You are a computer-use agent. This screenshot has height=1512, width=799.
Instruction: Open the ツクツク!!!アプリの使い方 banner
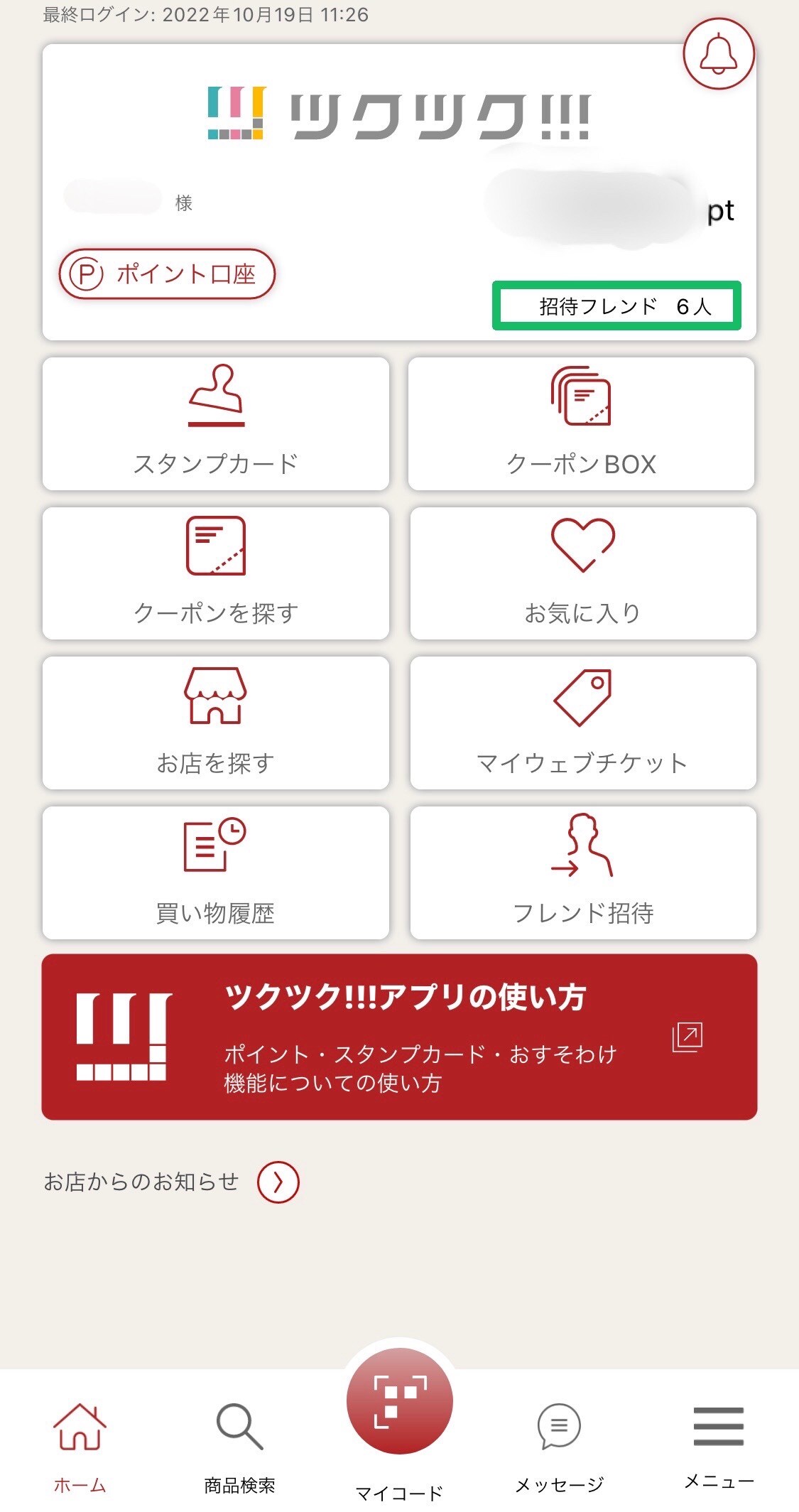pos(399,1037)
